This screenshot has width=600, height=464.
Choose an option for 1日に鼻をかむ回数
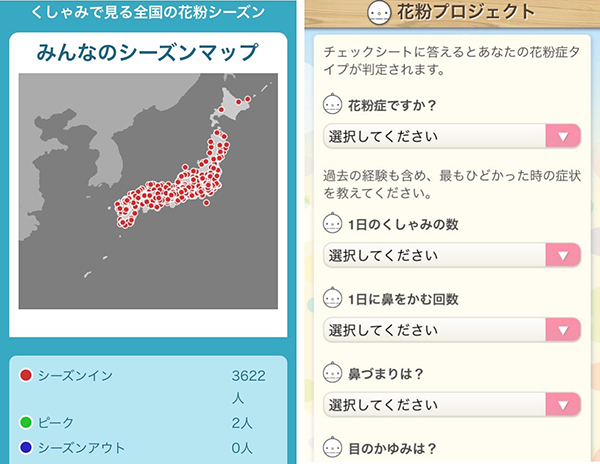pos(451,330)
